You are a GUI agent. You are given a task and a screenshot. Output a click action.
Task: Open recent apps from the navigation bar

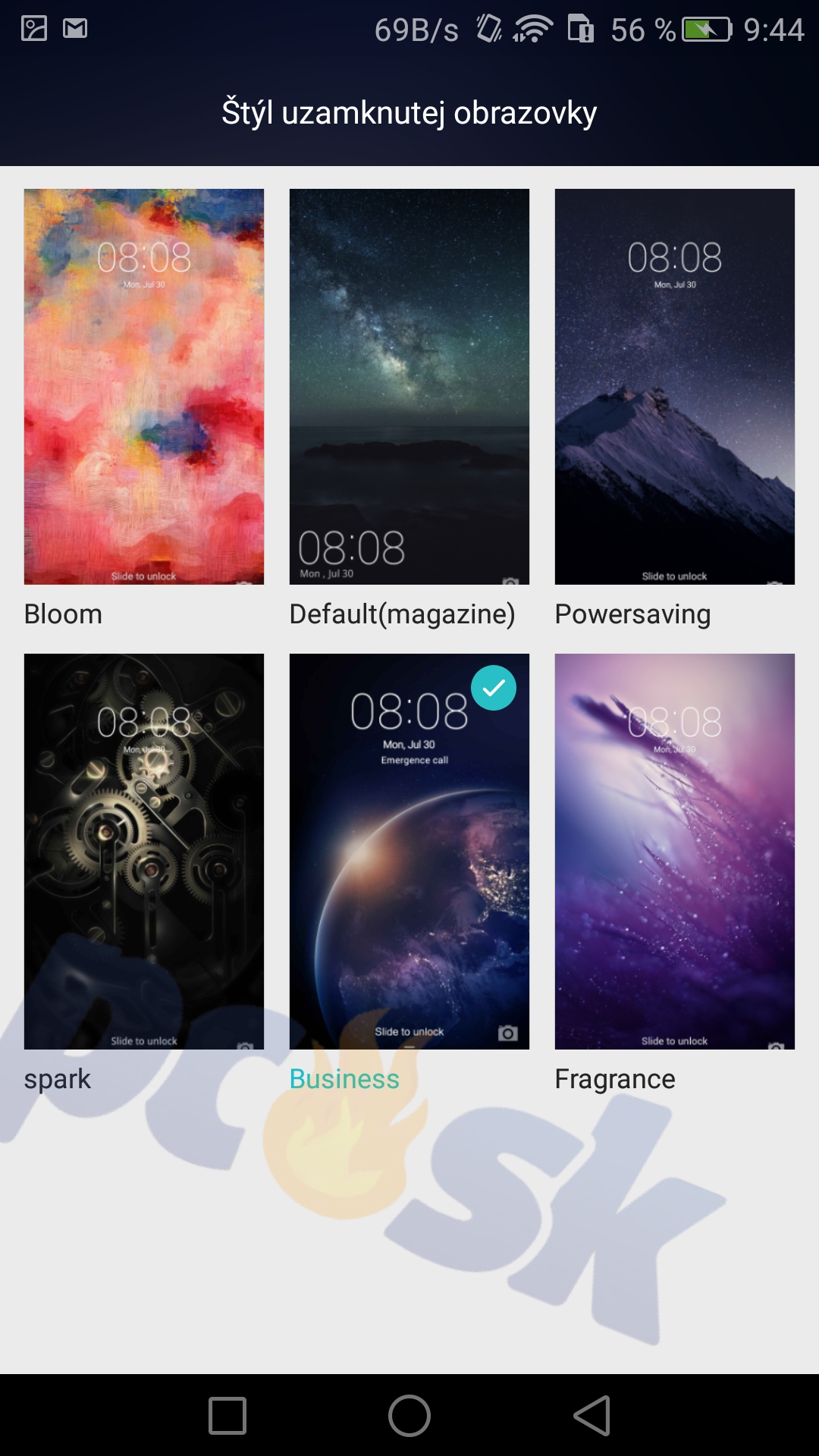click(x=227, y=1415)
